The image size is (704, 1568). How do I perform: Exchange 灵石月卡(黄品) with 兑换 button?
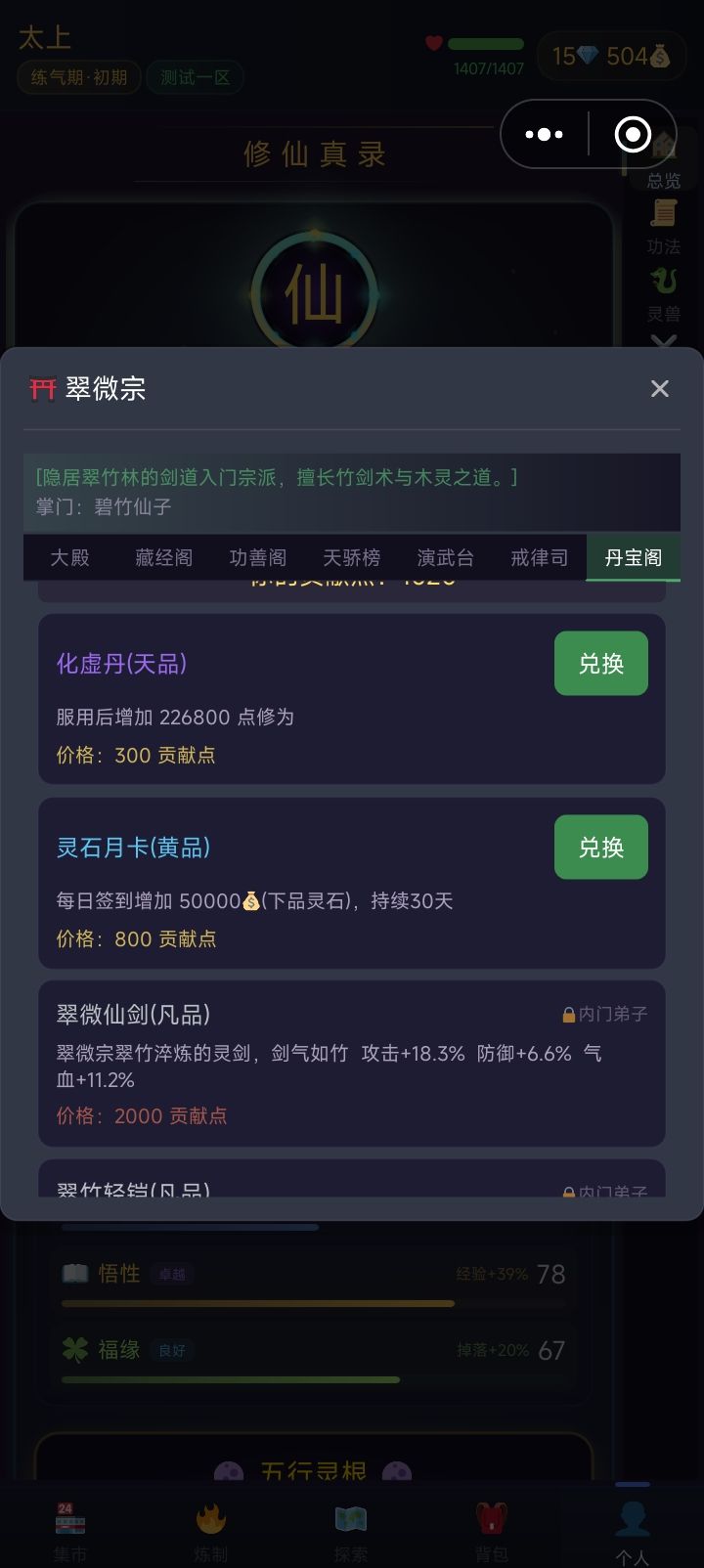[x=600, y=847]
